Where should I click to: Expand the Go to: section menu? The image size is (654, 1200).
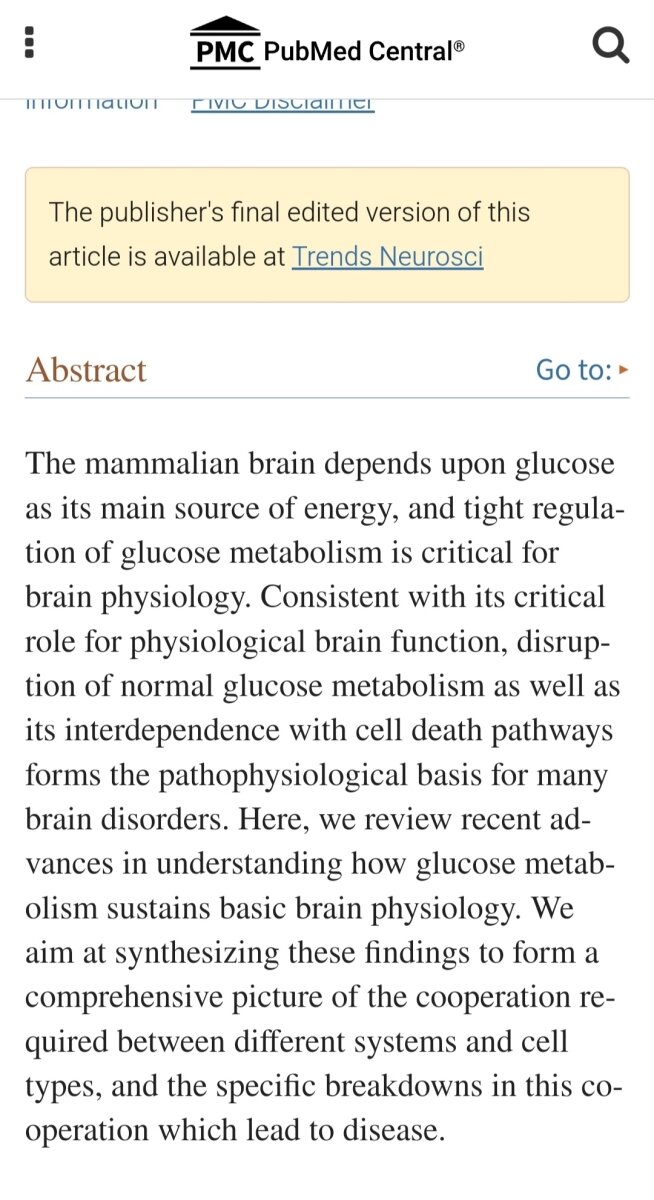582,370
